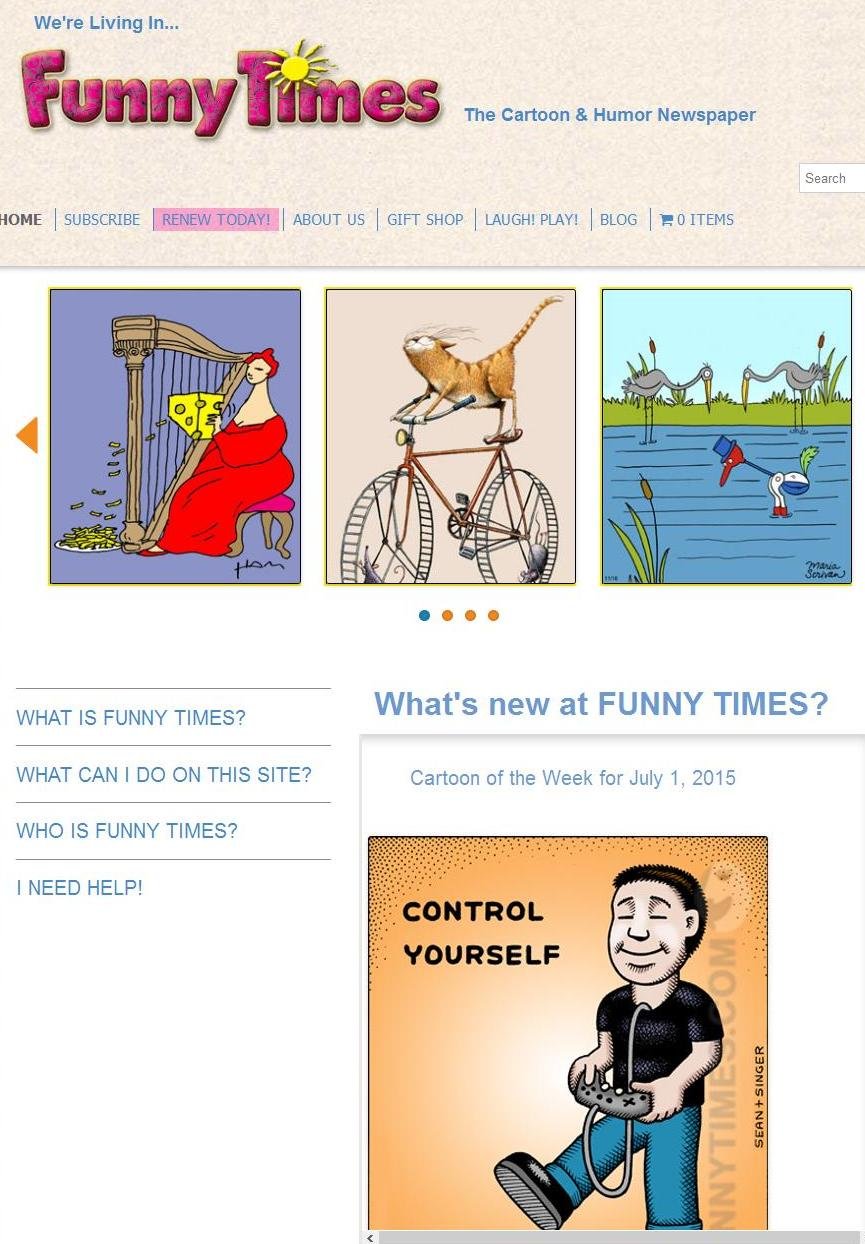Visit the GIFT SHOP
865x1244 pixels.
(x=425, y=220)
